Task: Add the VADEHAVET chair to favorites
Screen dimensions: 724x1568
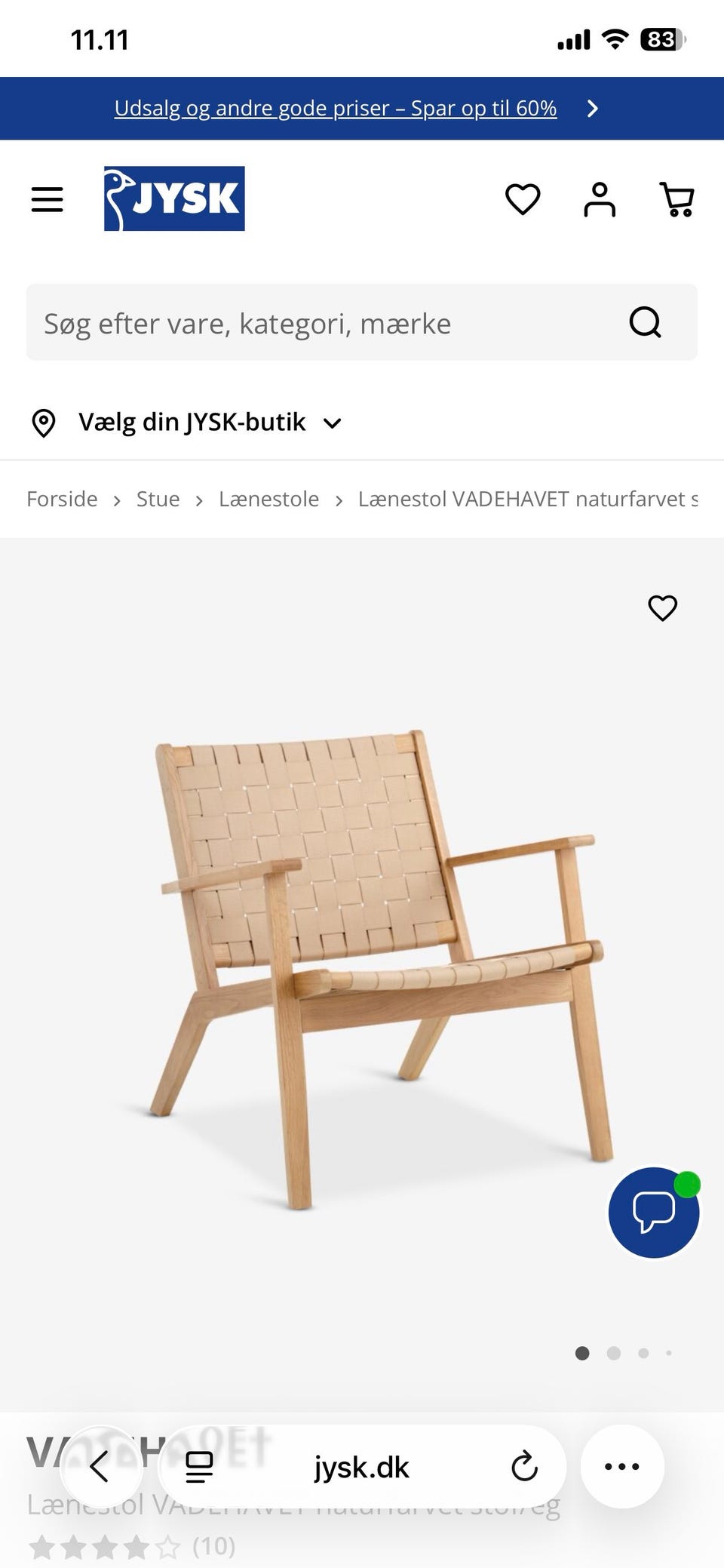Action: click(x=663, y=607)
